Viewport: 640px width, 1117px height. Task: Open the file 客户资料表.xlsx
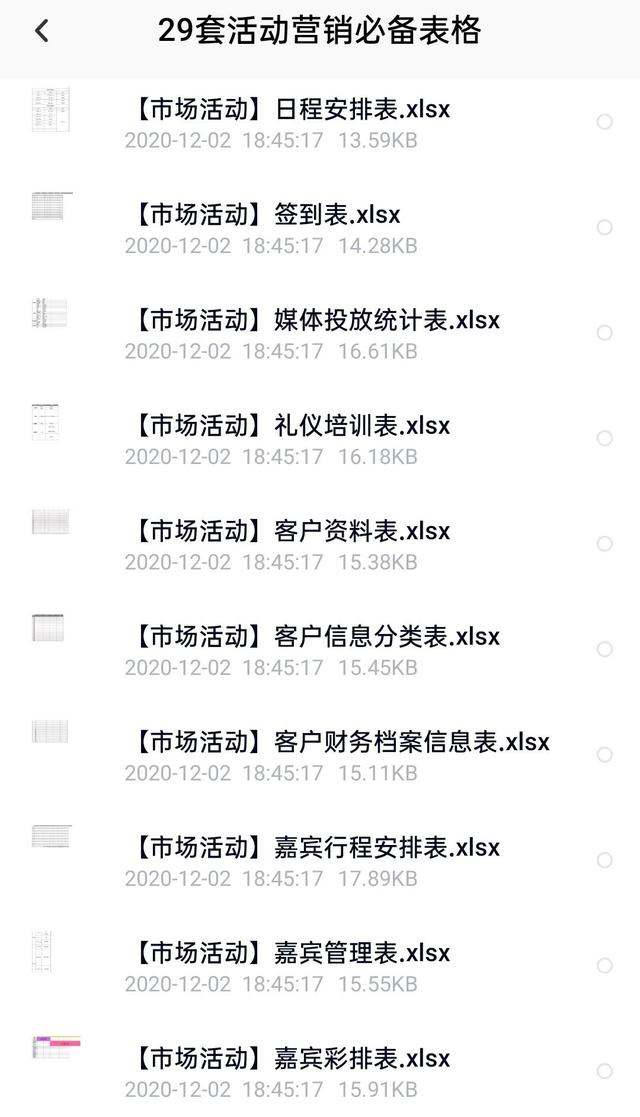[290, 531]
